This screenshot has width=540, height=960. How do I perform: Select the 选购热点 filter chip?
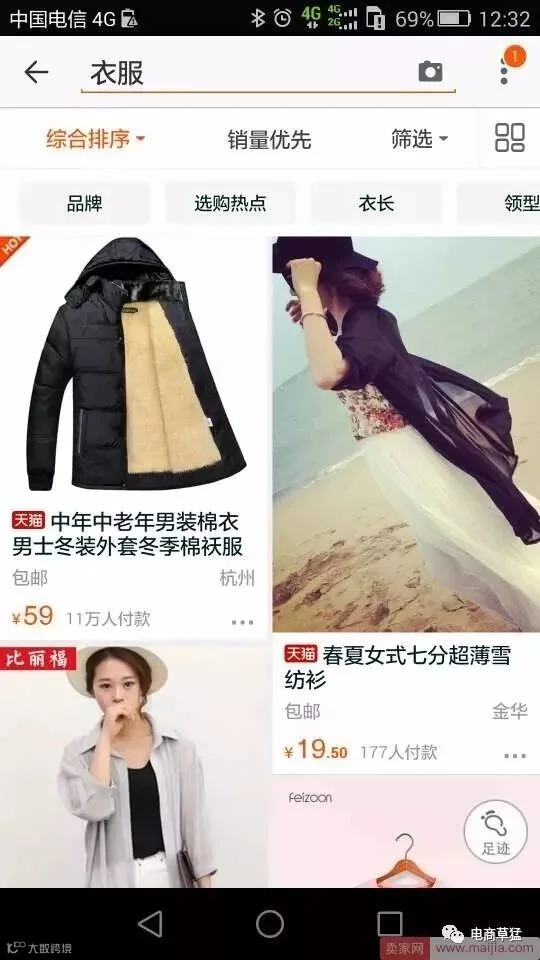[230, 203]
